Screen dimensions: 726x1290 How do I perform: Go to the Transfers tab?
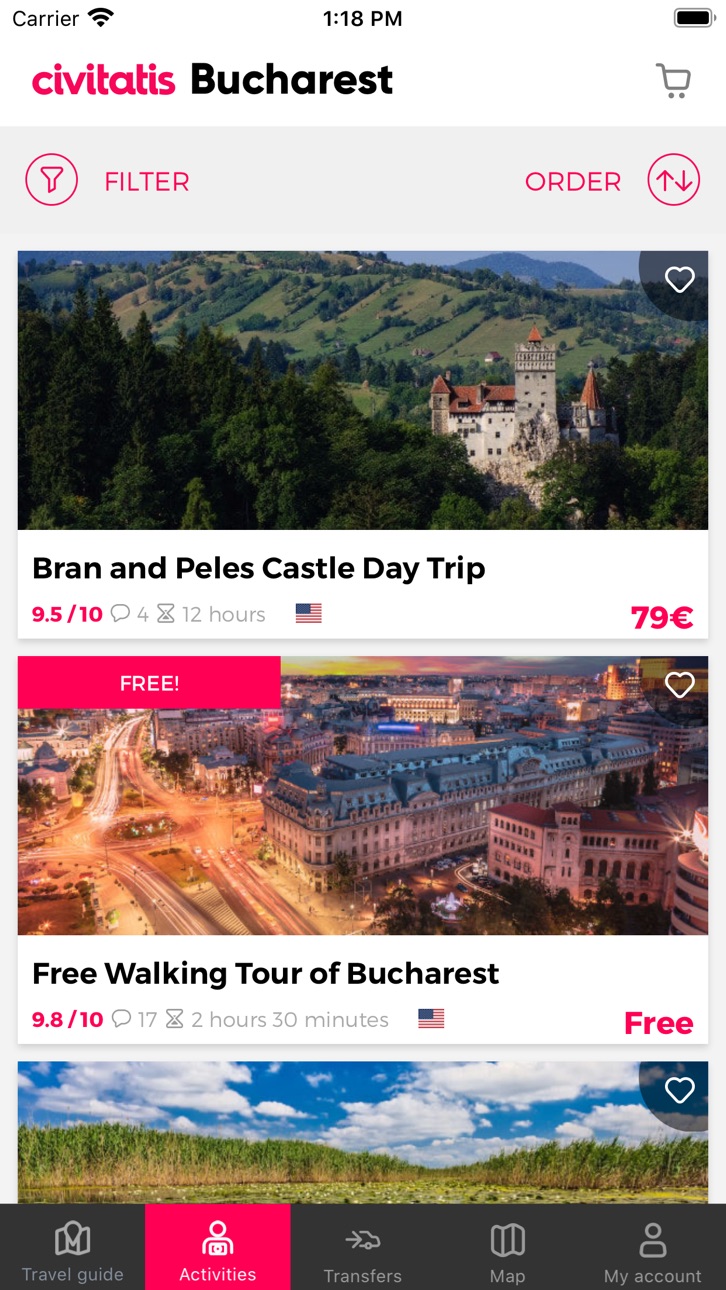[363, 1247]
